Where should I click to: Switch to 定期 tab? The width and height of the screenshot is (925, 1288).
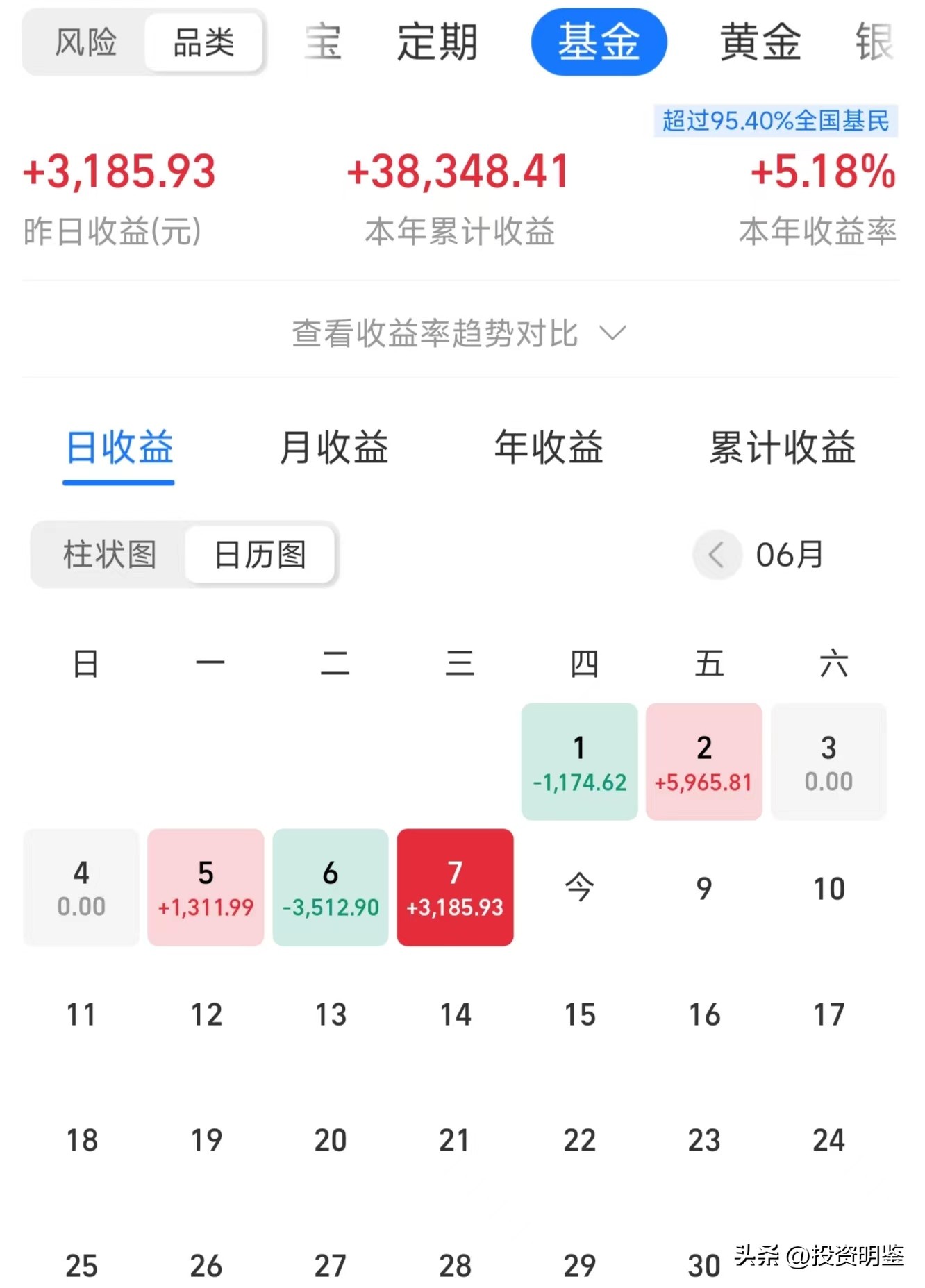[437, 42]
